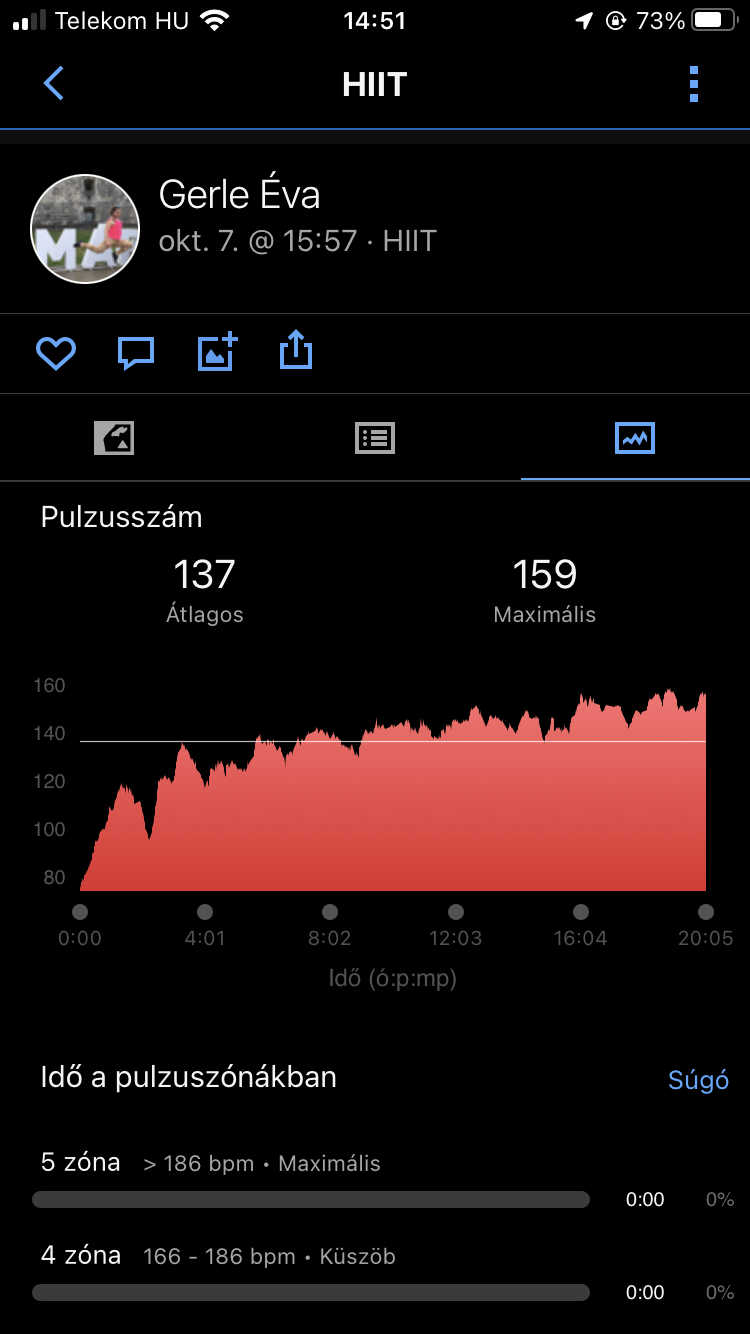
Task: Open the comments on this activity
Action: click(136, 353)
